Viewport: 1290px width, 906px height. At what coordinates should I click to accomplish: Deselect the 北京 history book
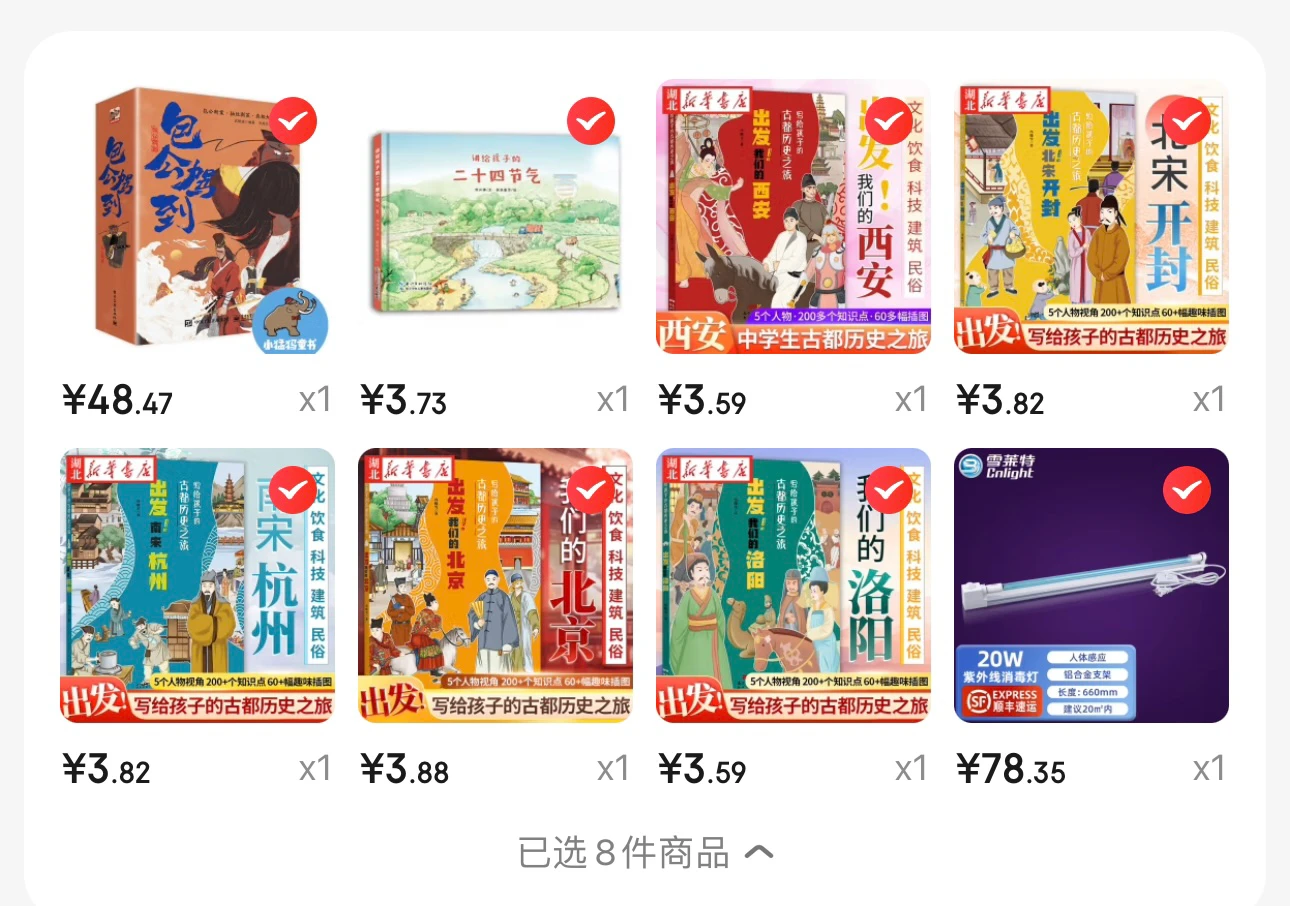[x=591, y=490]
